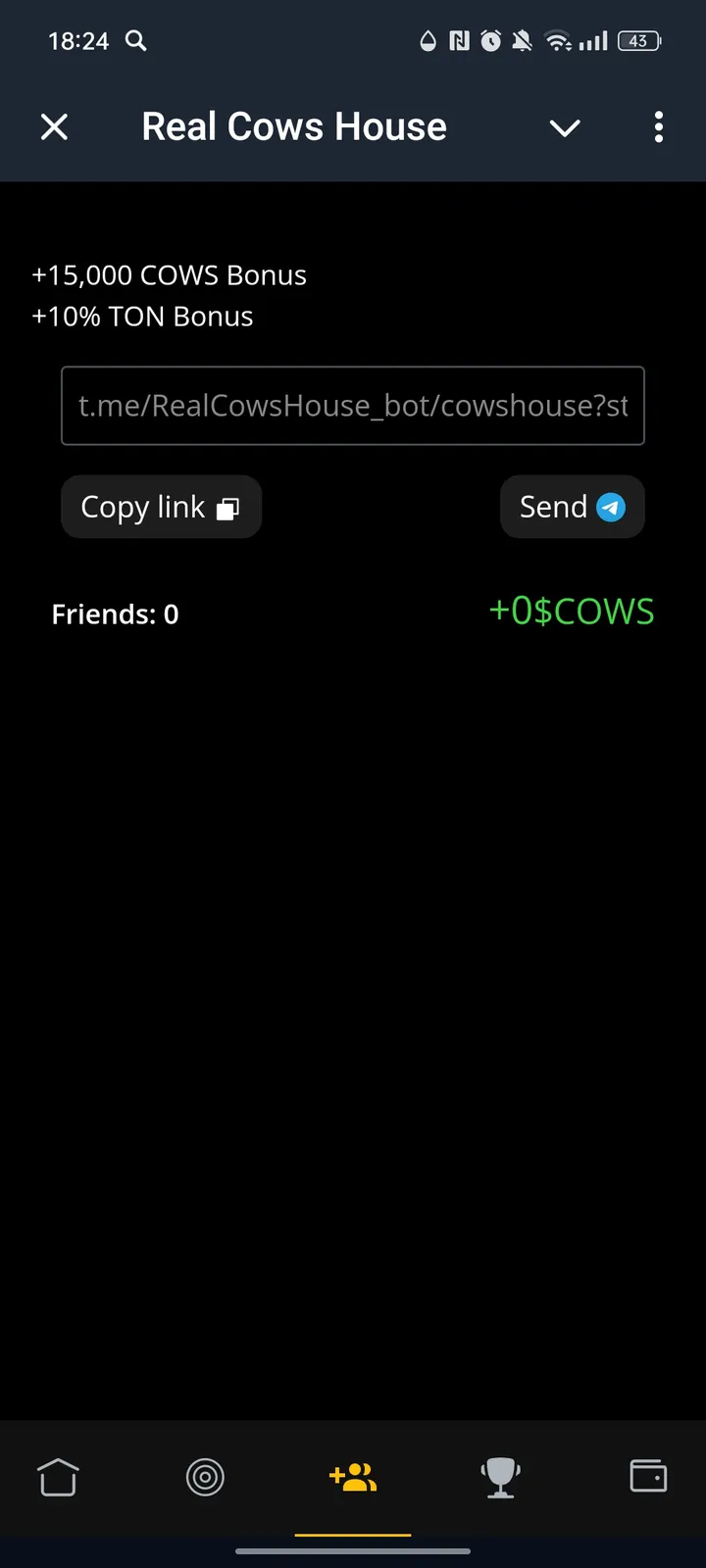Select the referral link input field
This screenshot has width=706, height=1568.
353,406
